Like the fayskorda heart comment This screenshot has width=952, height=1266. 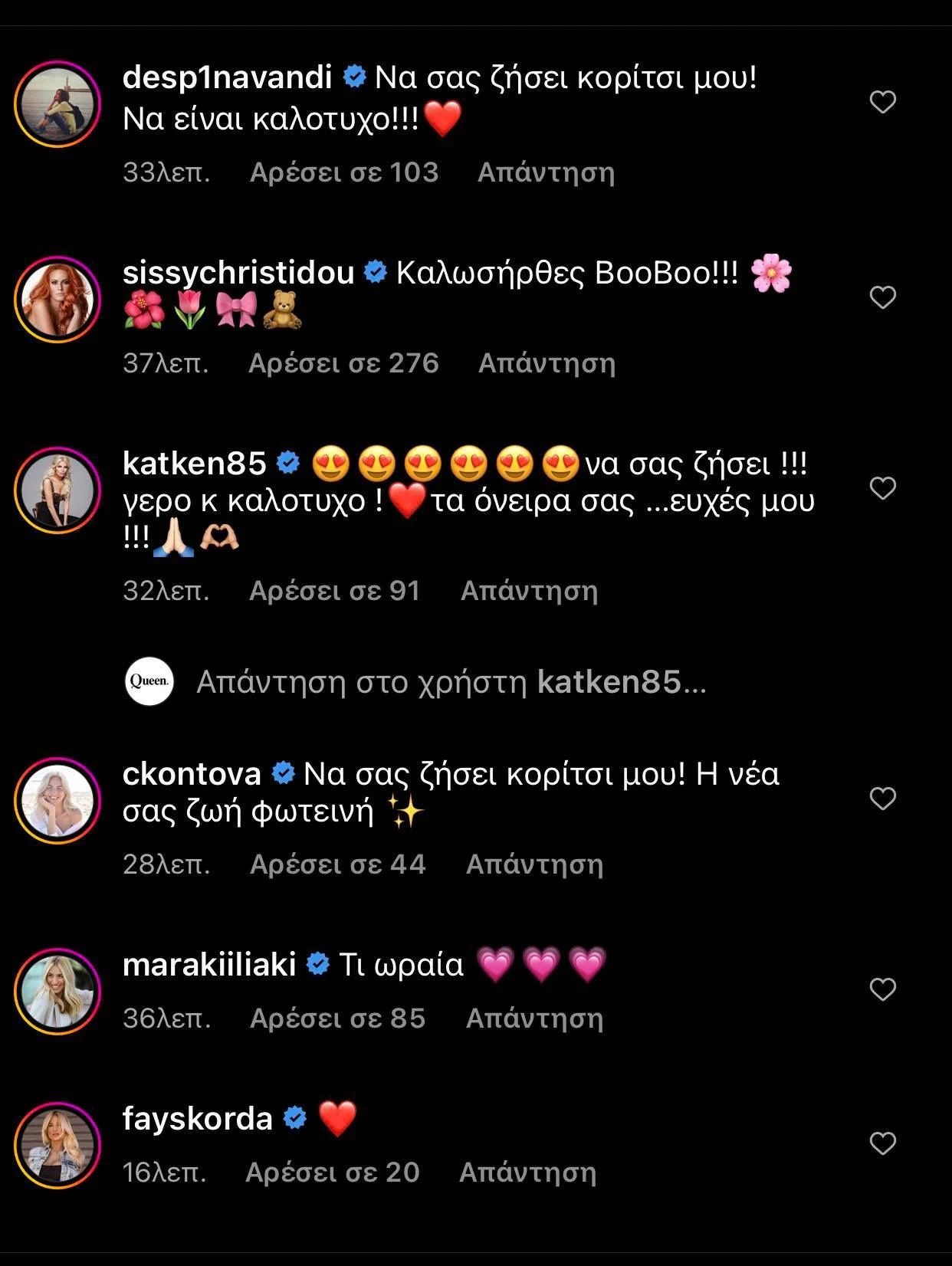[x=883, y=1143]
